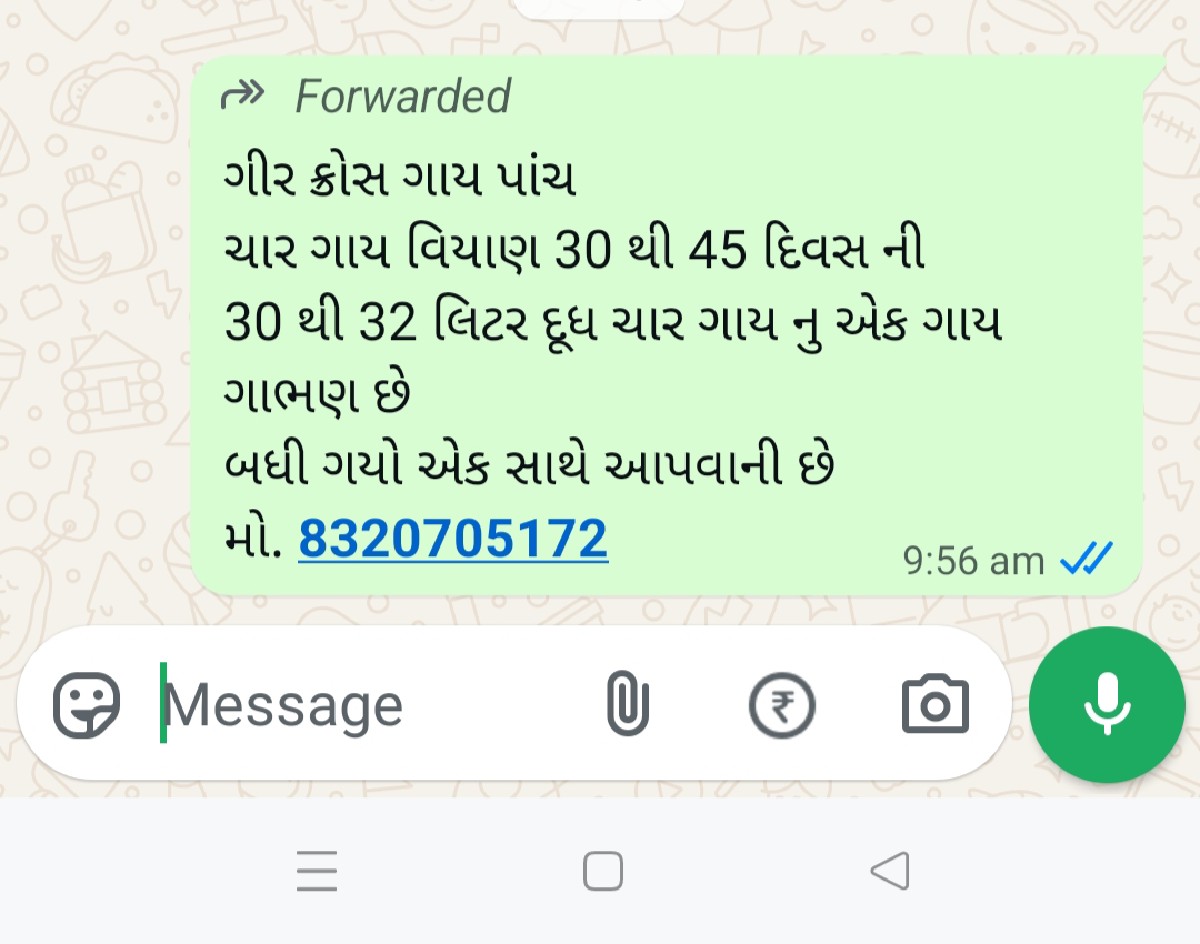The height and width of the screenshot is (944, 1200).
Task: Tap the phone number link 8320705172
Action: click(x=453, y=539)
